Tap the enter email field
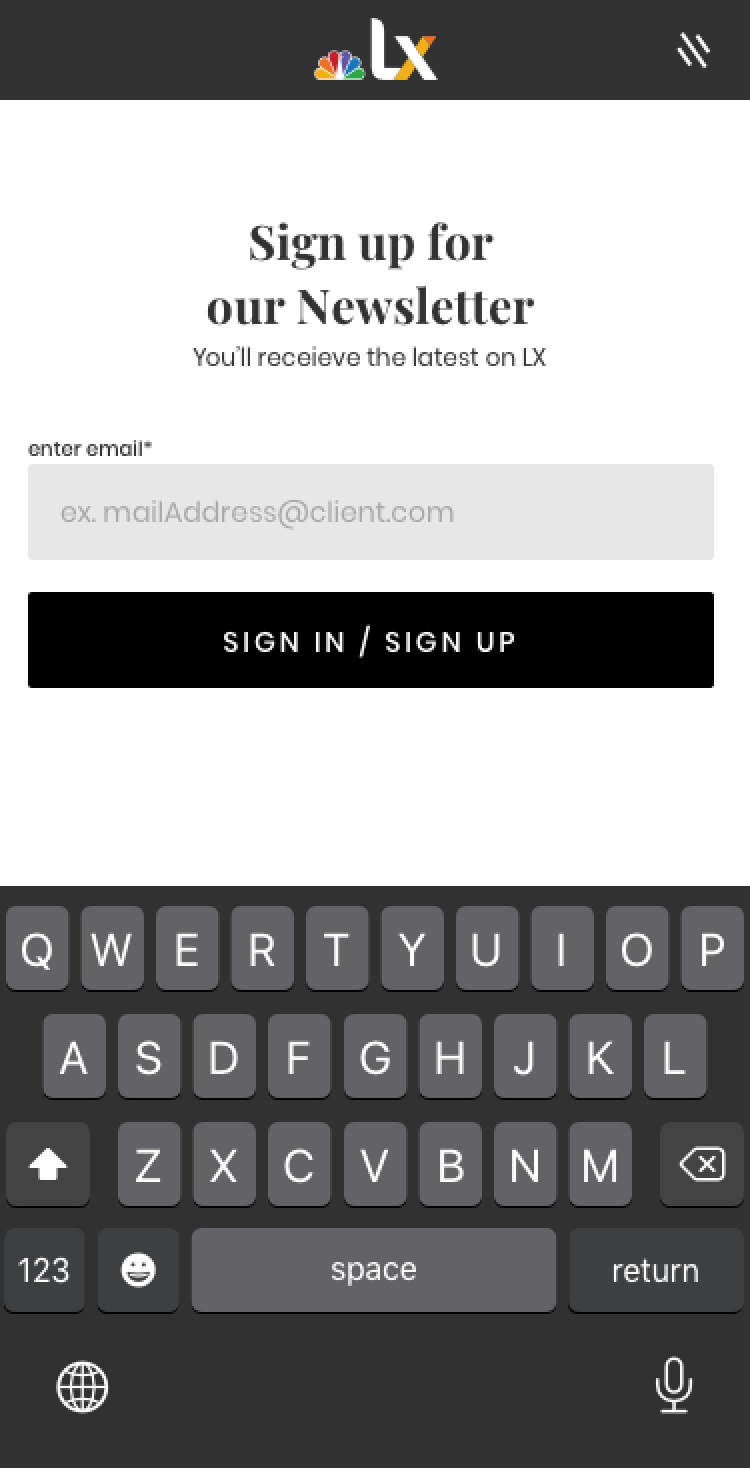Image resolution: width=750 pixels, height=1468 pixels. click(371, 512)
